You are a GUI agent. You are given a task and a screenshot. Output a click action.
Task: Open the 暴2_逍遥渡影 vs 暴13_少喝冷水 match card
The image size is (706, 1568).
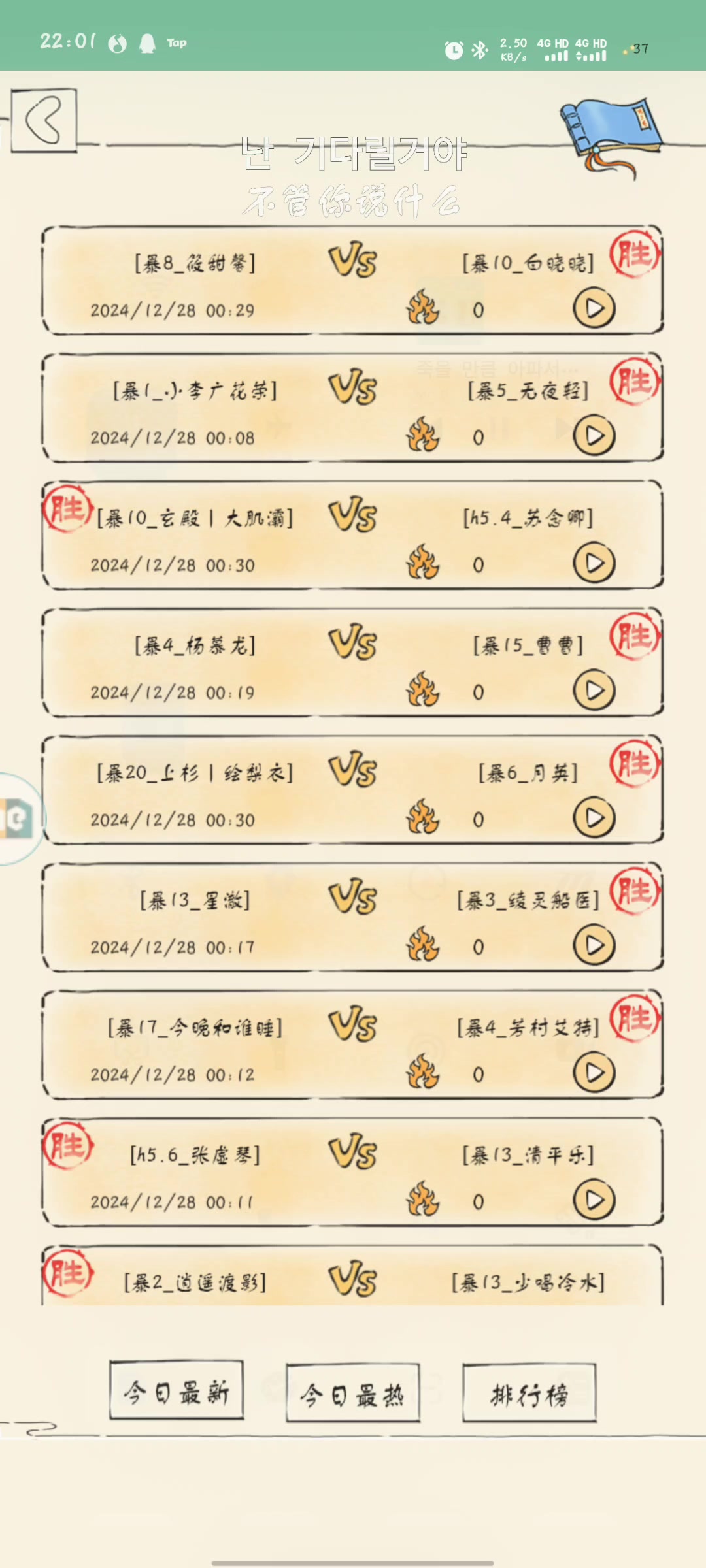pyautogui.click(x=353, y=1279)
